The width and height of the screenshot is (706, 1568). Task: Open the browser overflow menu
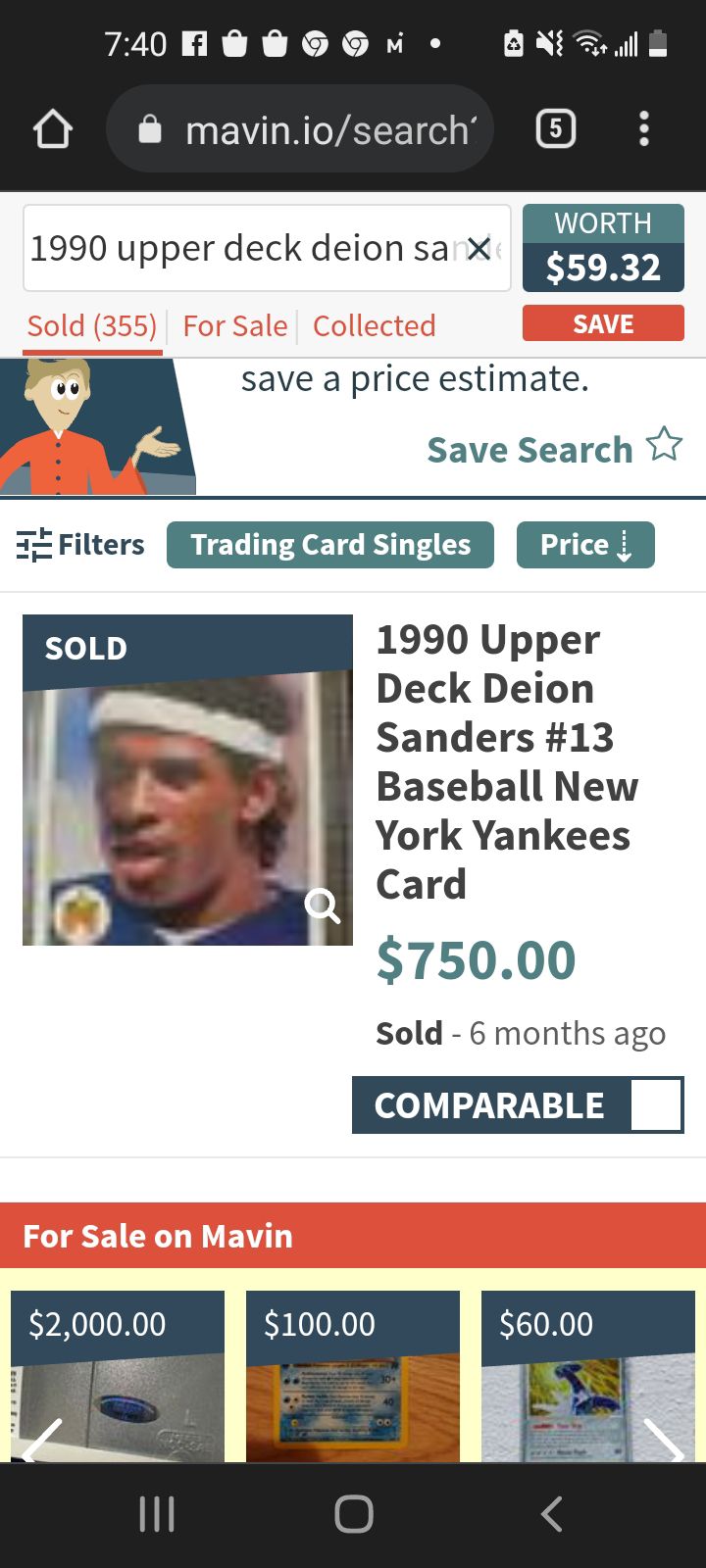tap(643, 129)
